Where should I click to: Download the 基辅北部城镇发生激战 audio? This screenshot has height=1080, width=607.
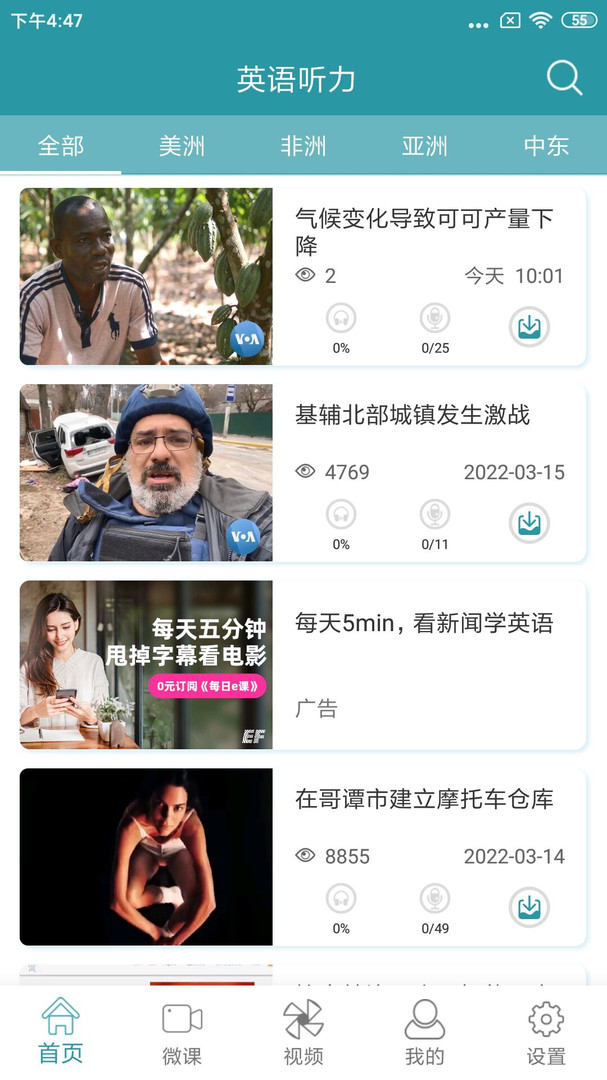click(x=529, y=523)
